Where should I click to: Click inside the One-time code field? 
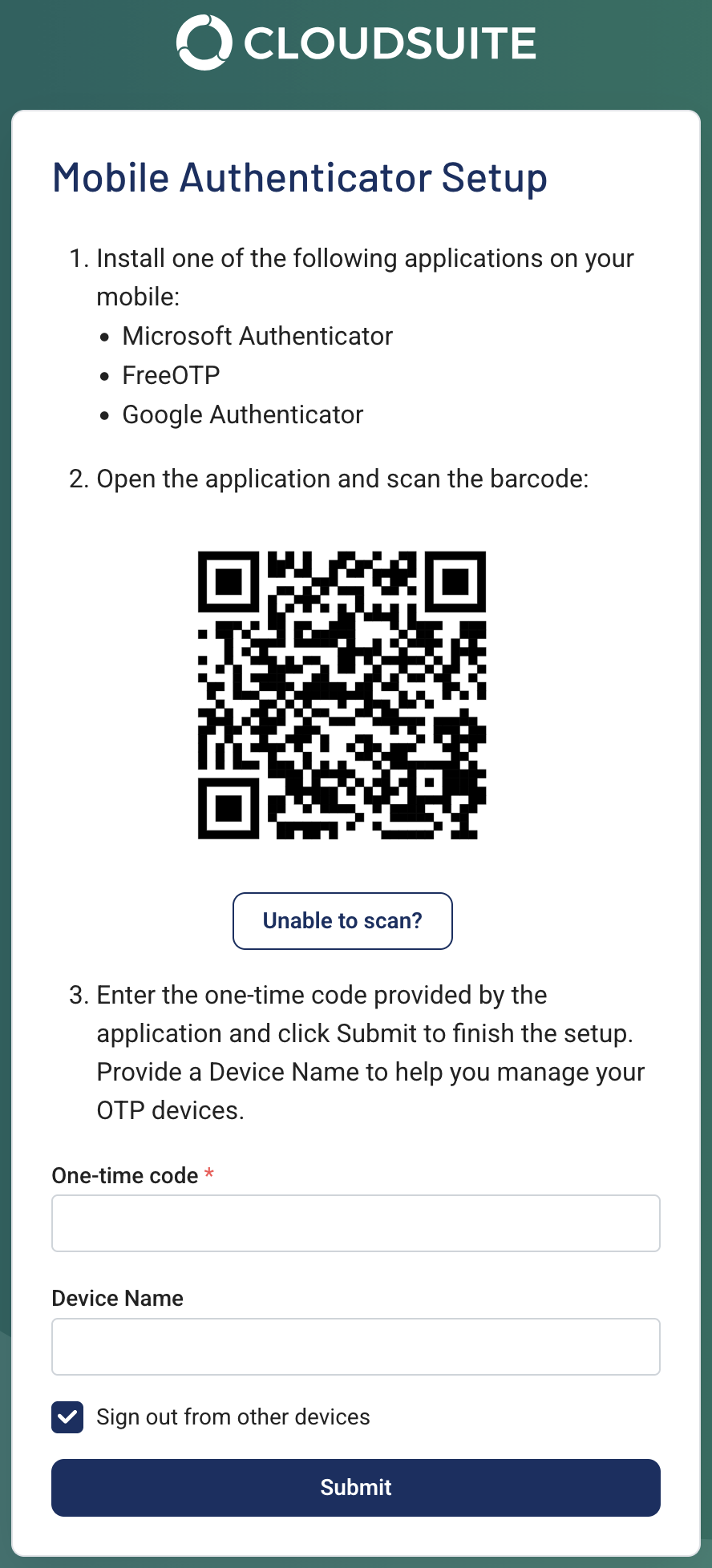click(x=355, y=1222)
